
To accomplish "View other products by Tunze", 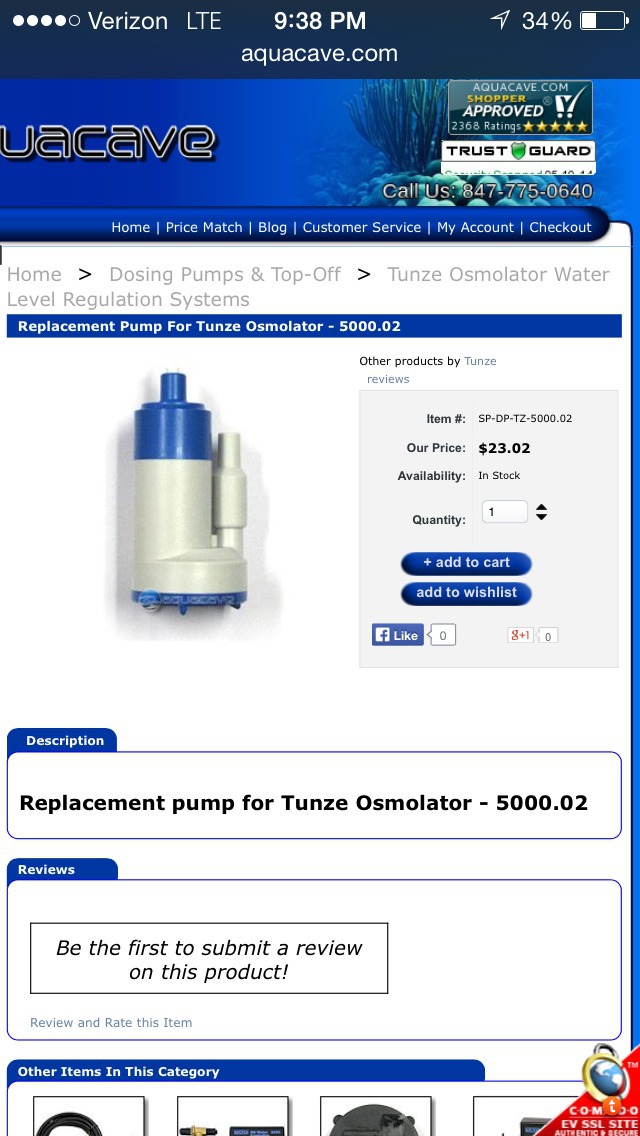I will pyautogui.click(x=480, y=361).
